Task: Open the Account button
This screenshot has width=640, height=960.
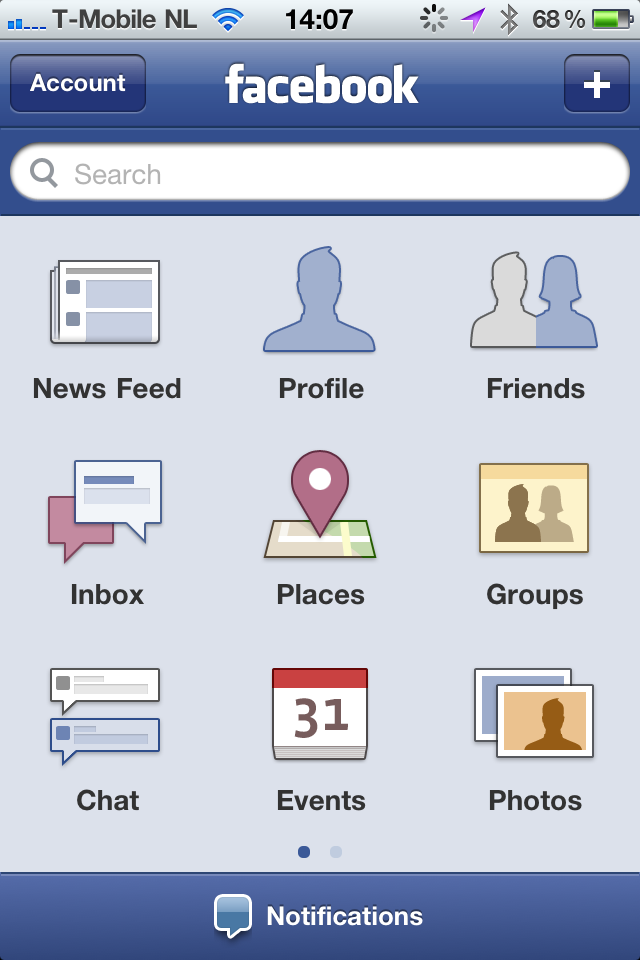Action: click(x=78, y=84)
